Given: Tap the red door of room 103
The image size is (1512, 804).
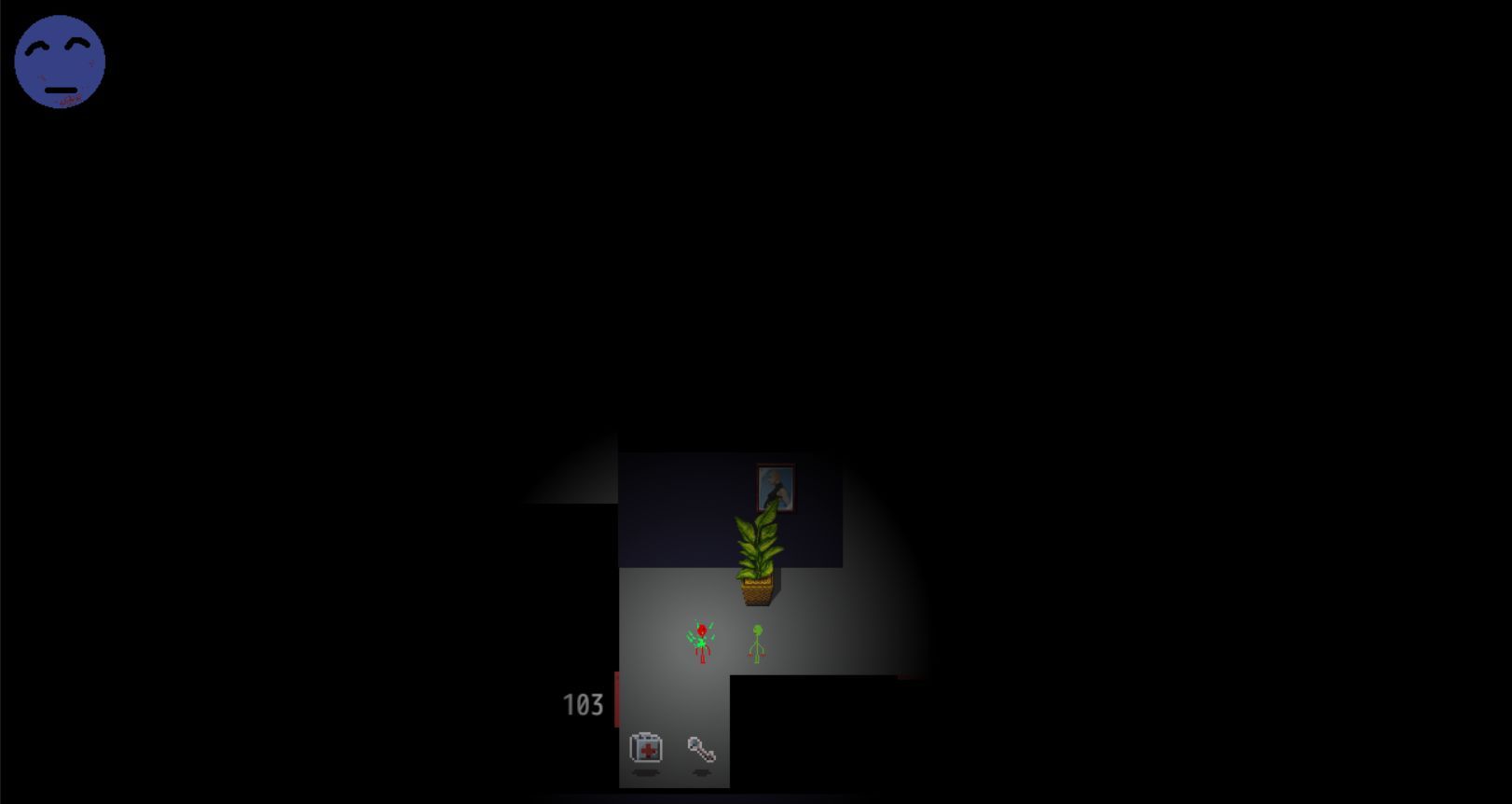Looking at the screenshot, I should pos(616,699).
